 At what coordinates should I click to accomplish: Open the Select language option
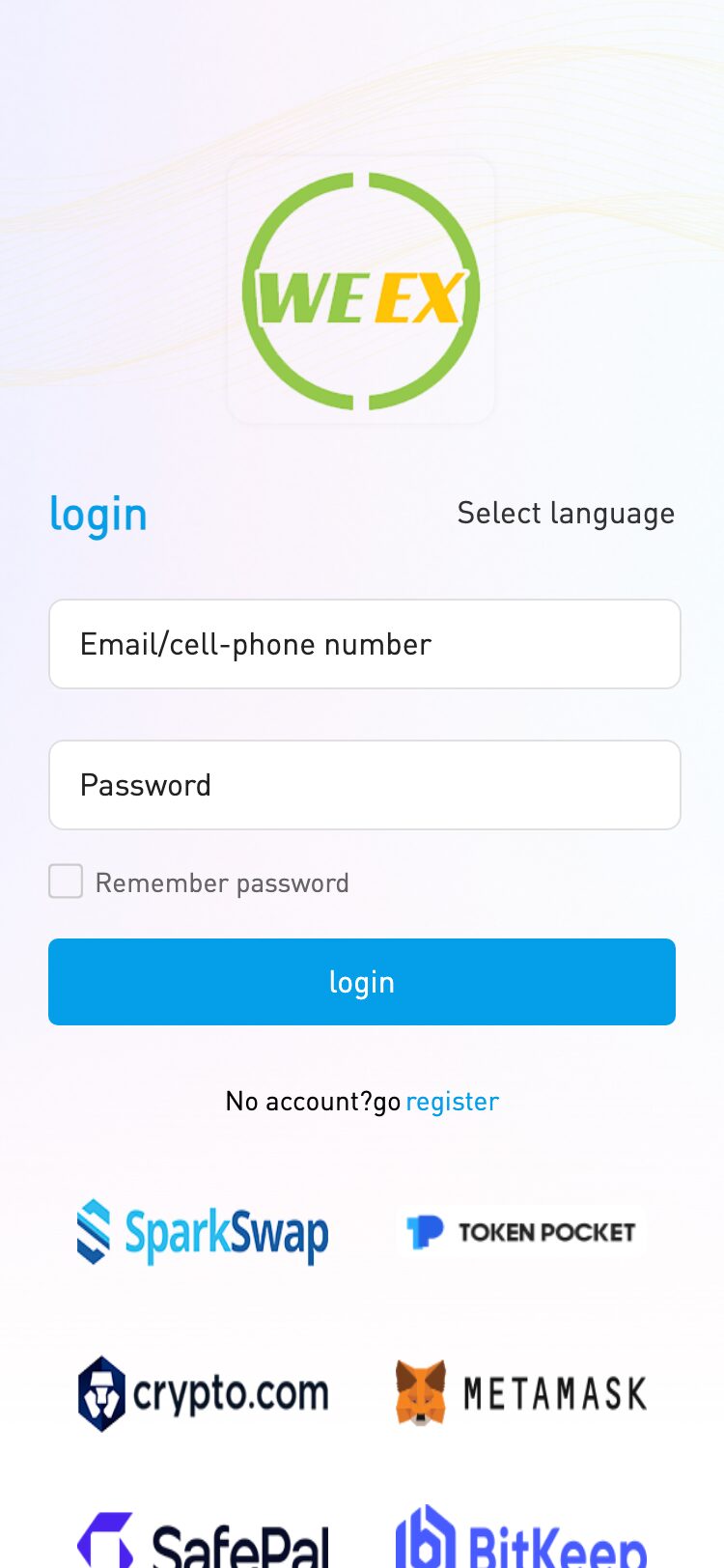pyautogui.click(x=566, y=514)
